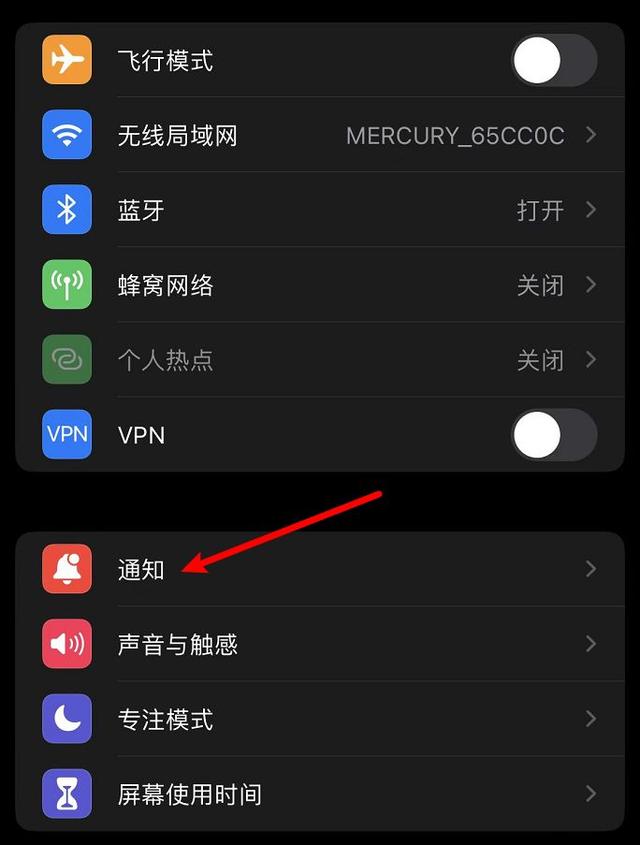
Task: Open 蓝牙 Bluetooth settings
Action: pos(320,211)
